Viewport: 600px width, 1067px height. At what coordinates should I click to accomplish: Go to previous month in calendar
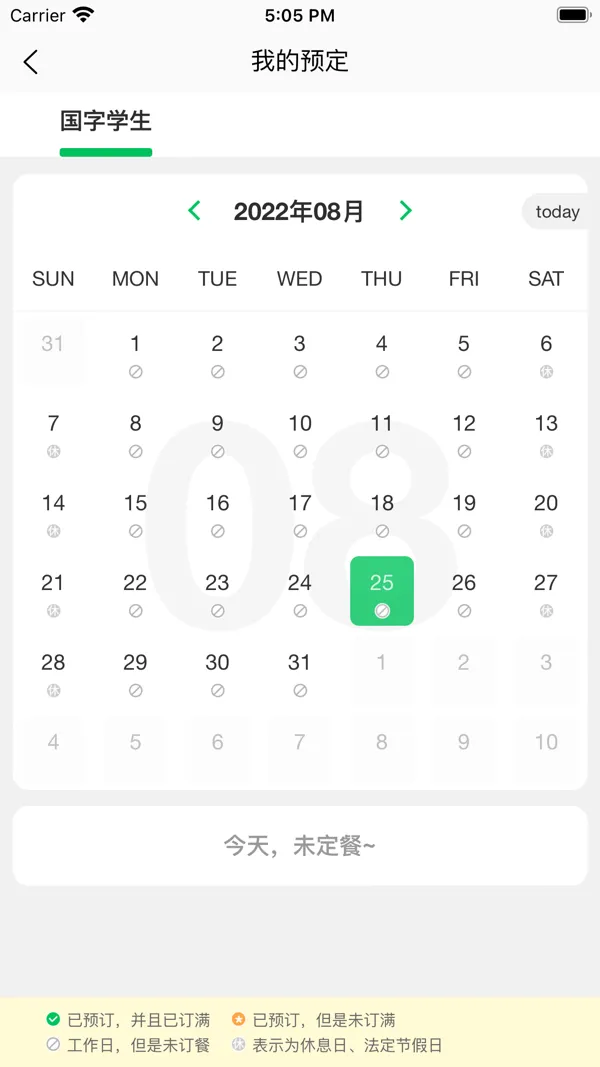(194, 211)
